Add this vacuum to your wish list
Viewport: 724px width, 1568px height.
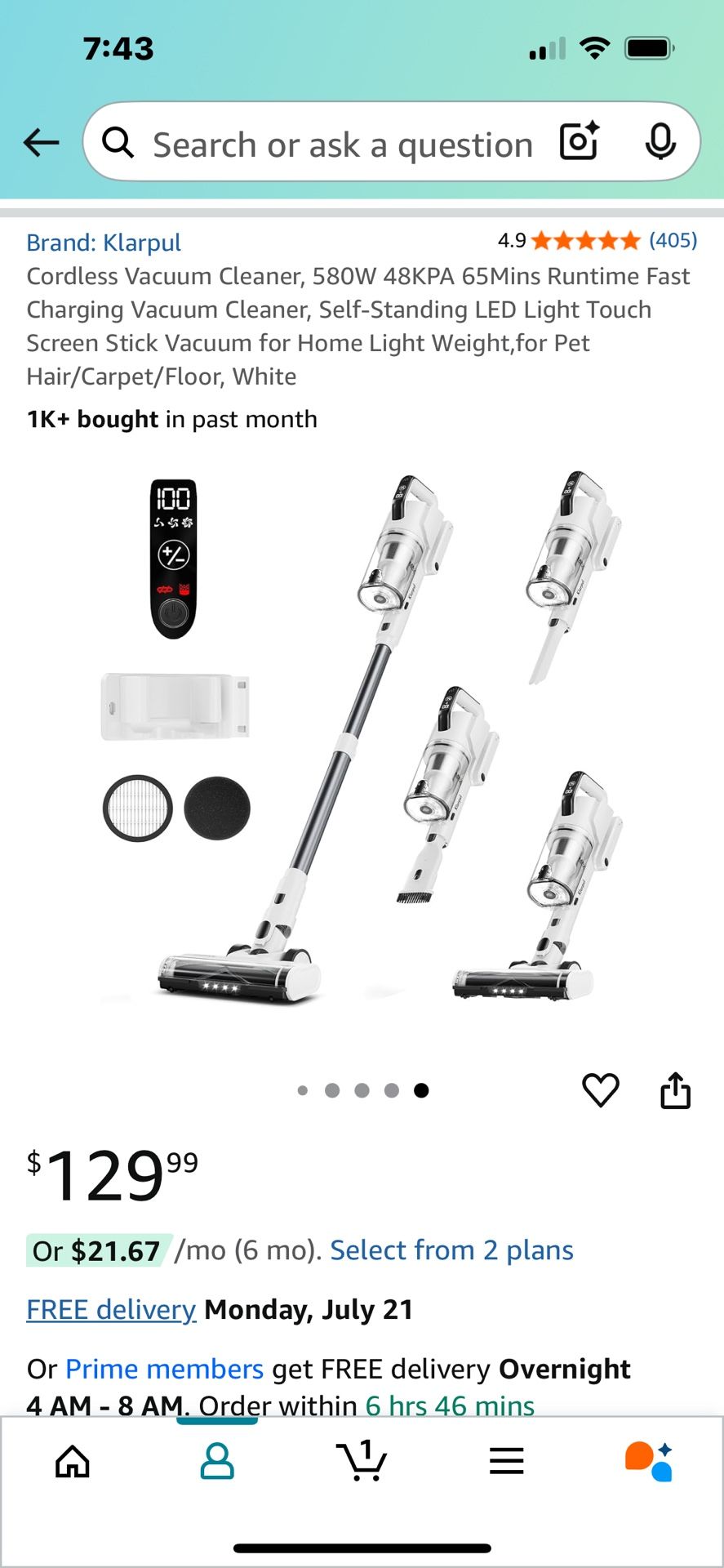point(600,1090)
